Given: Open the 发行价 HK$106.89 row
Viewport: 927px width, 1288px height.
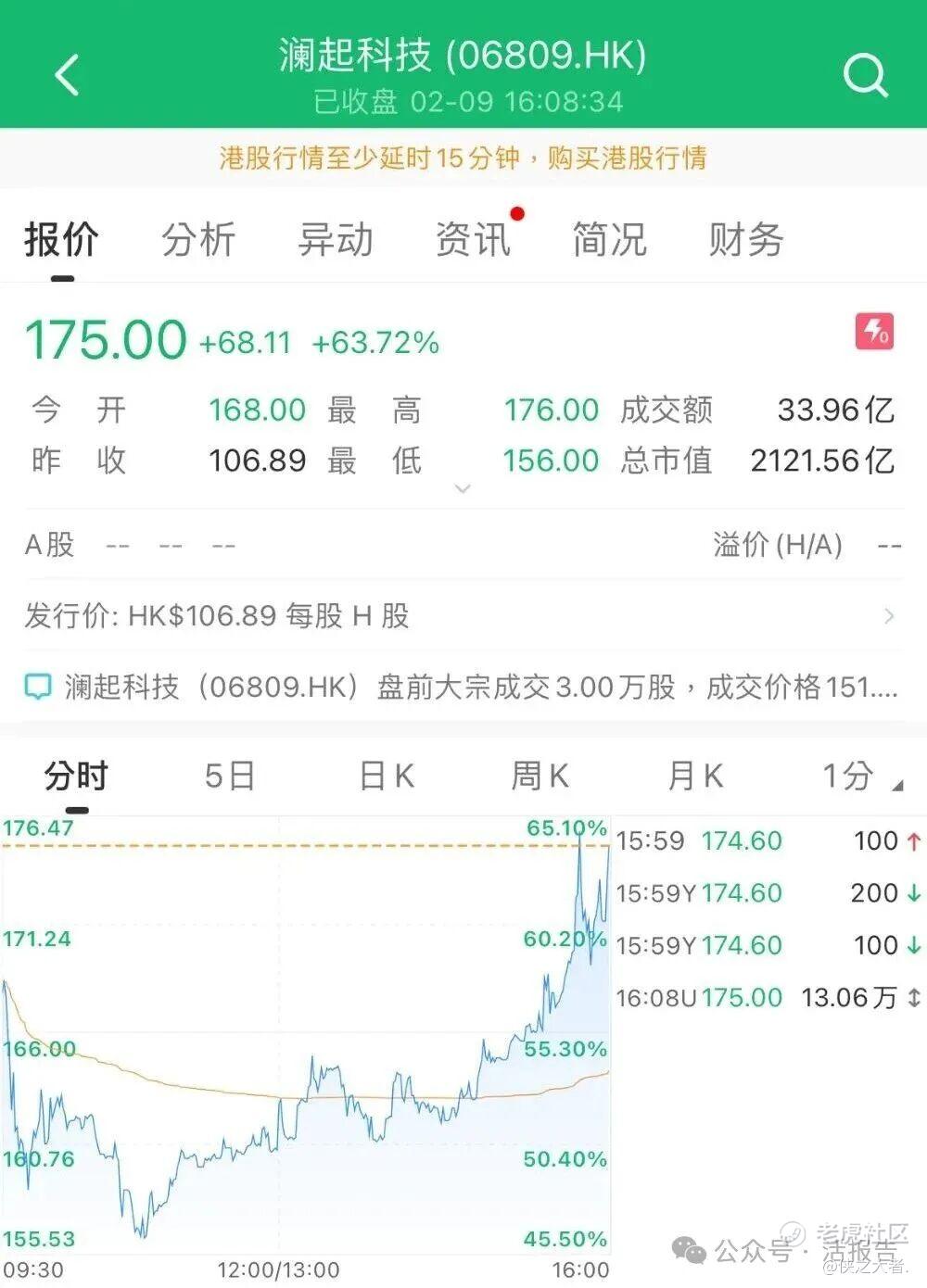Looking at the screenshot, I should (x=463, y=615).
